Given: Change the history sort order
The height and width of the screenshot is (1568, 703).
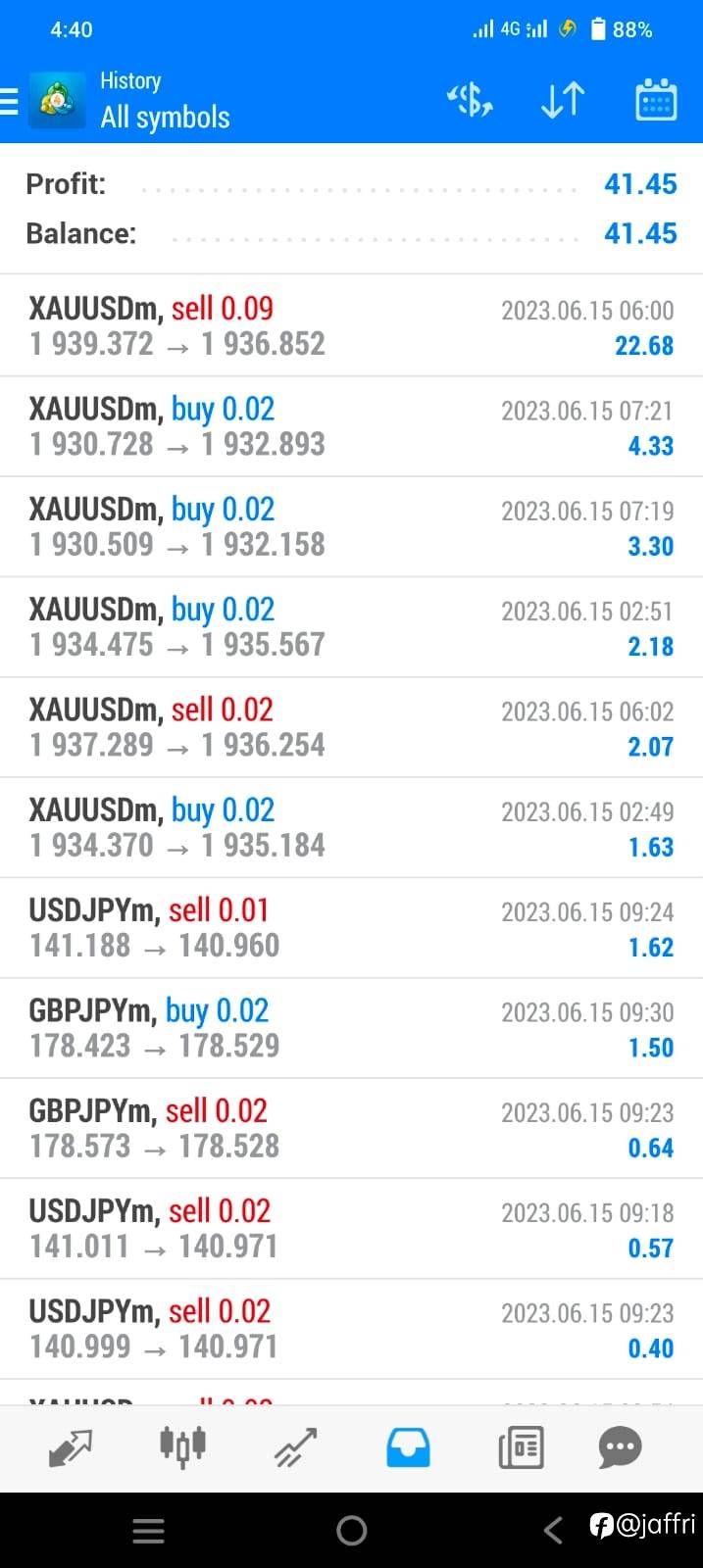Looking at the screenshot, I should click(x=563, y=100).
